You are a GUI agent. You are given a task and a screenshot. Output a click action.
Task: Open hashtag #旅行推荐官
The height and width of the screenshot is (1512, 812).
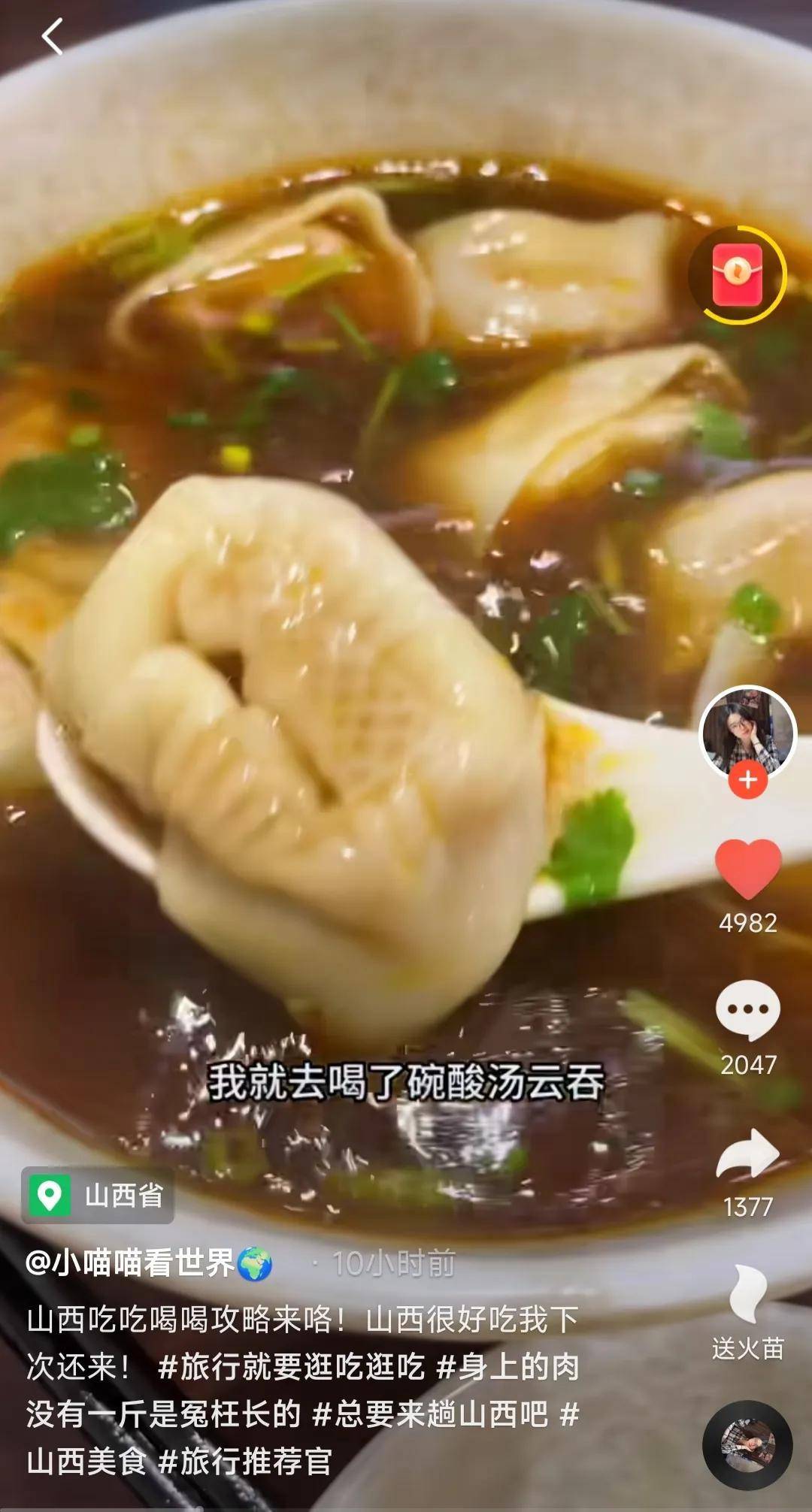click(245, 1462)
